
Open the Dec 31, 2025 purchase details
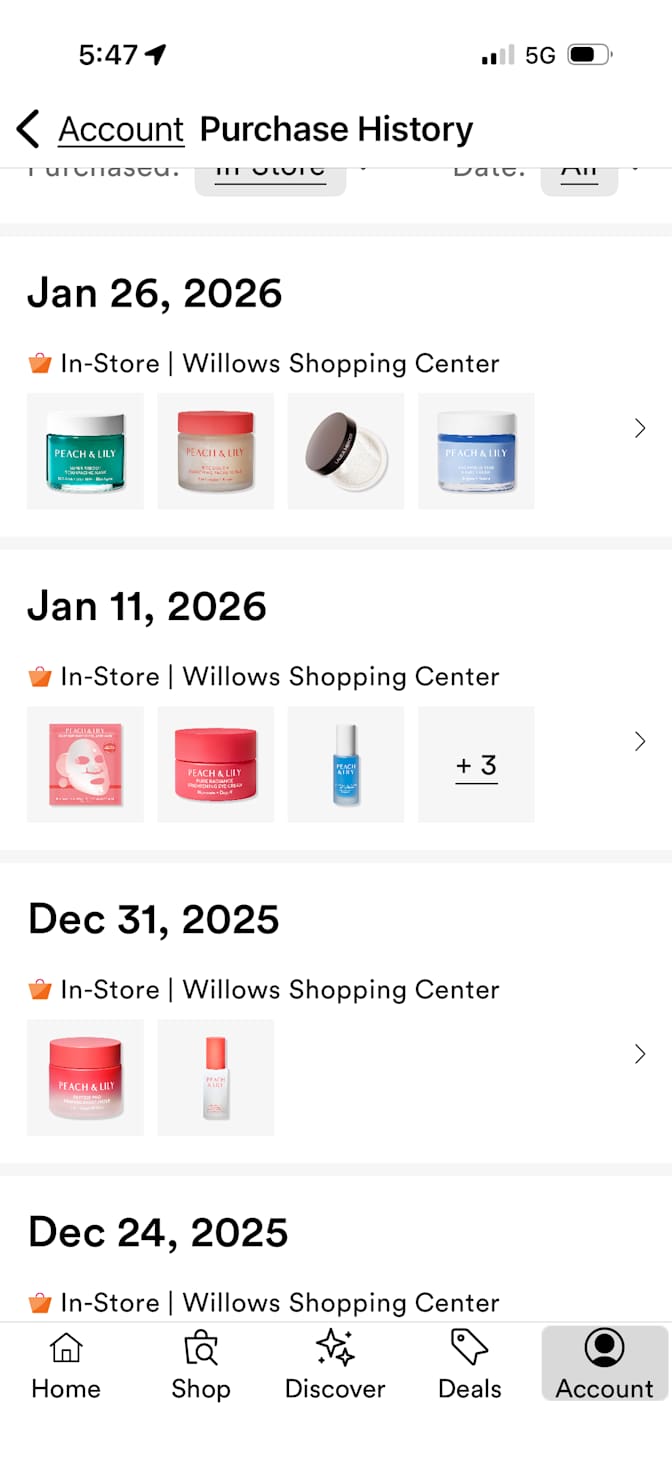coord(640,1054)
